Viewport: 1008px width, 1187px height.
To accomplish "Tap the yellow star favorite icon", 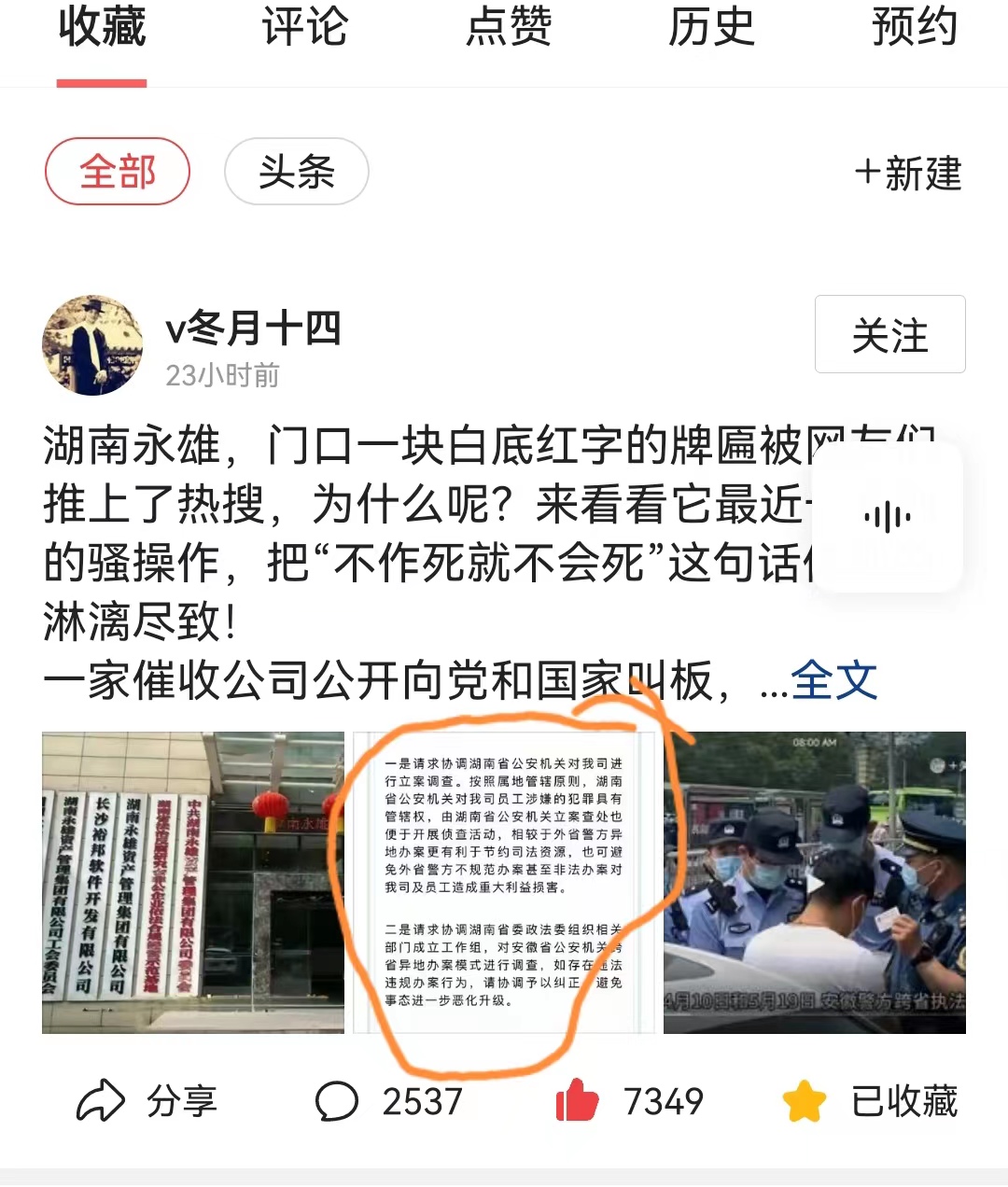I will 805,1101.
